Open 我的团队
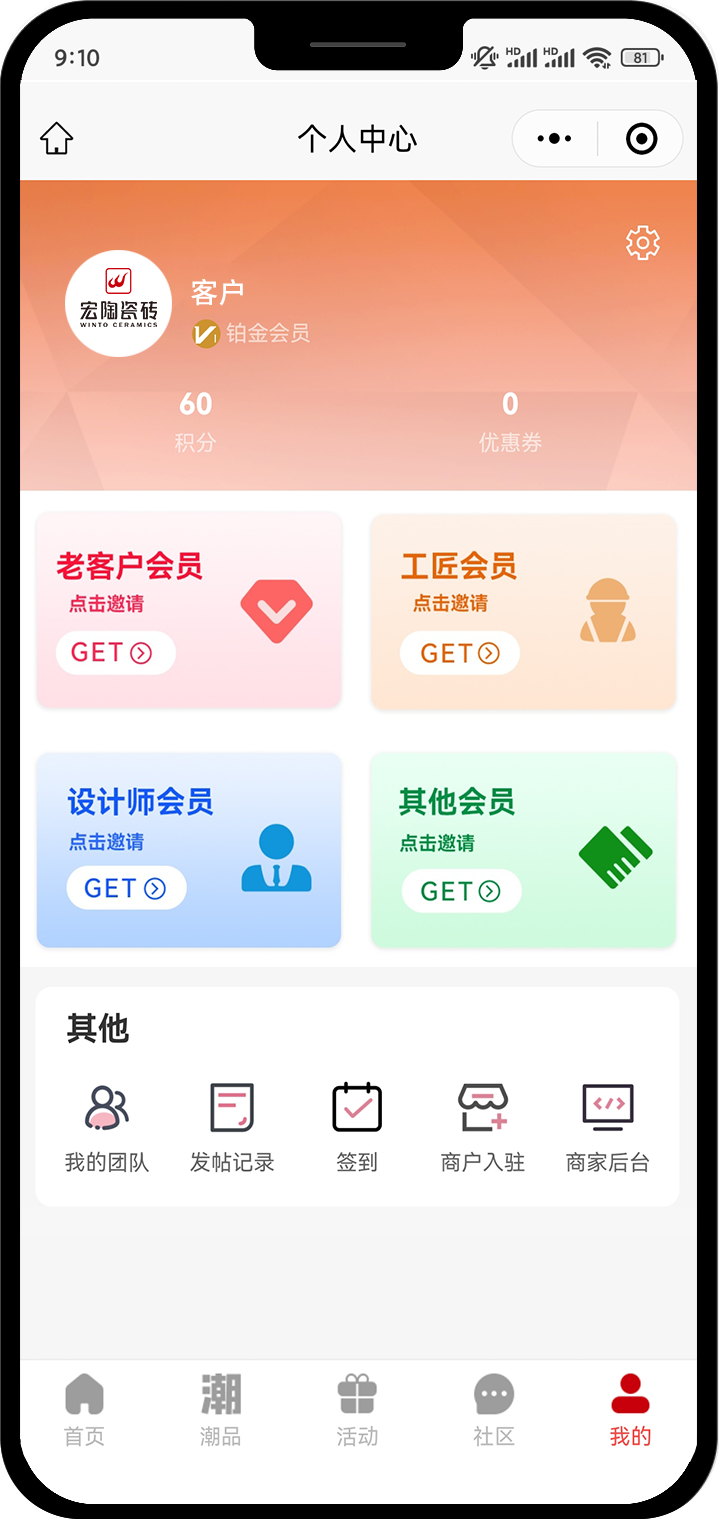719x1519 pixels. [107, 1127]
